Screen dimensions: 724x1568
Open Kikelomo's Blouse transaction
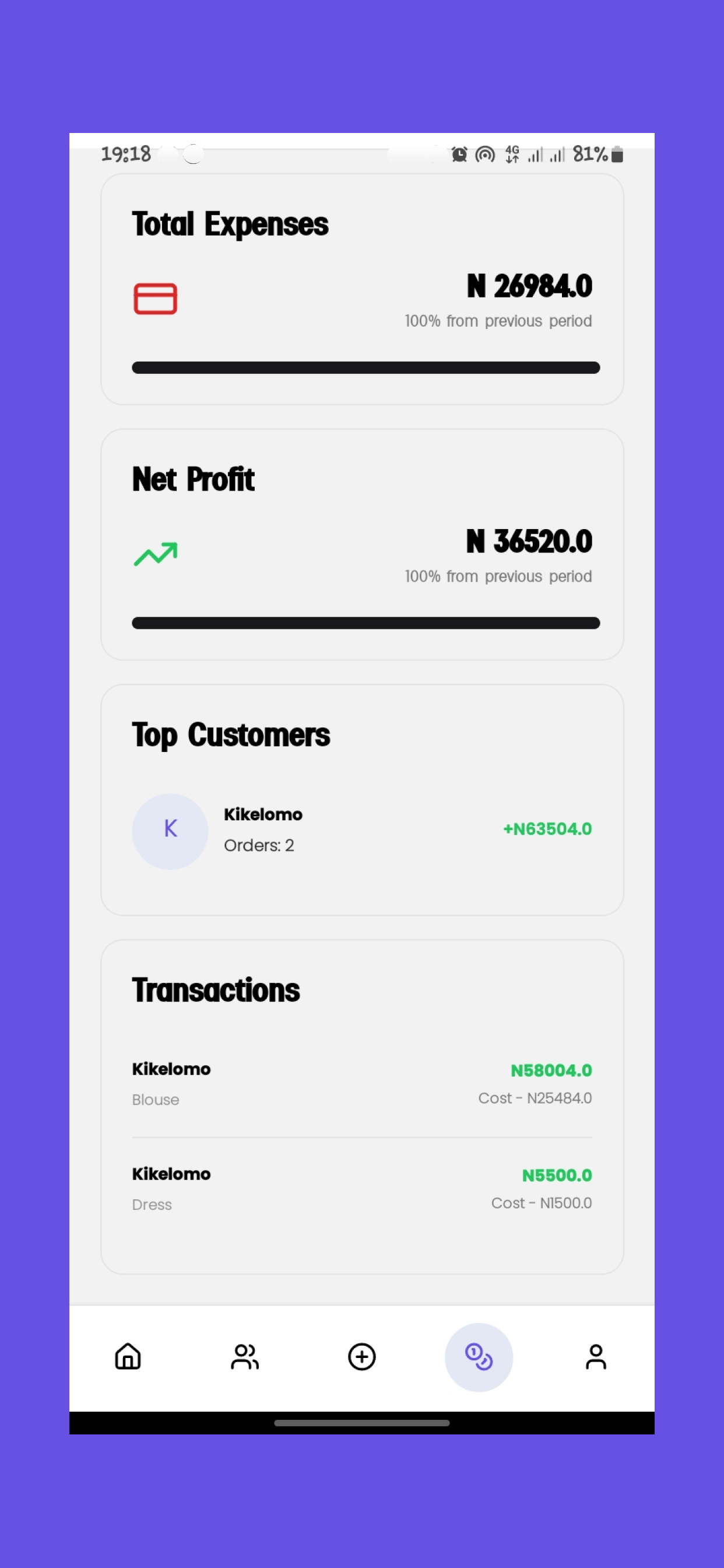click(x=361, y=1083)
